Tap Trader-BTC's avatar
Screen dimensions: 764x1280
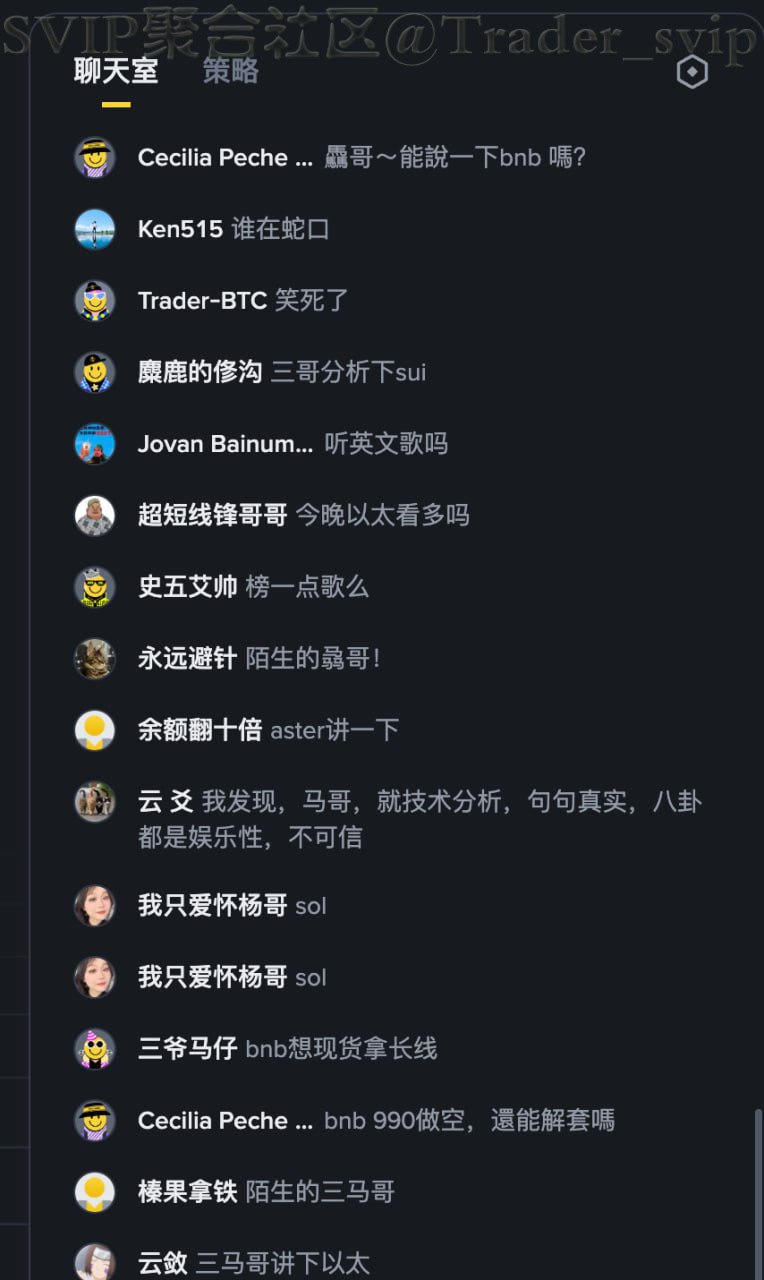click(x=95, y=300)
